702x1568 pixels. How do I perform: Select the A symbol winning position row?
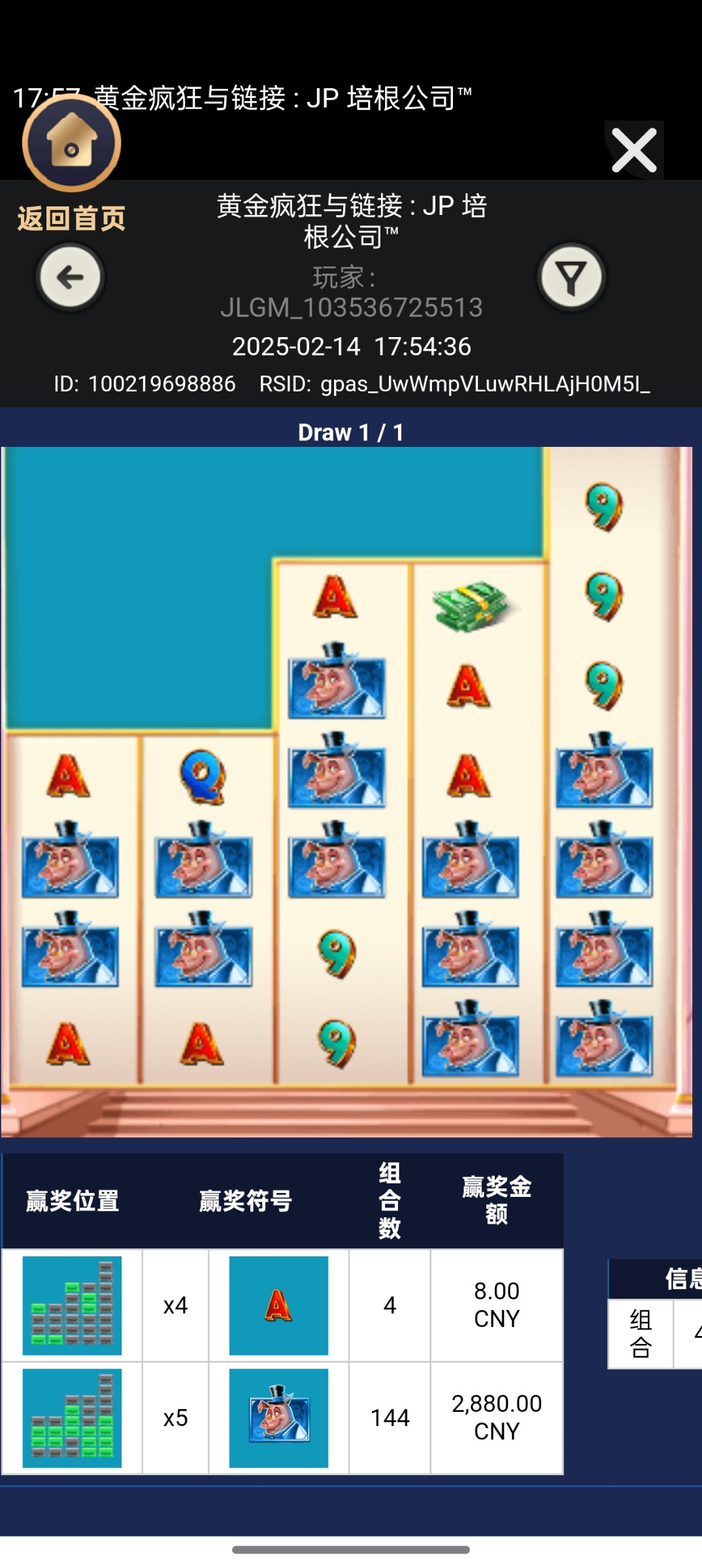click(x=282, y=1305)
